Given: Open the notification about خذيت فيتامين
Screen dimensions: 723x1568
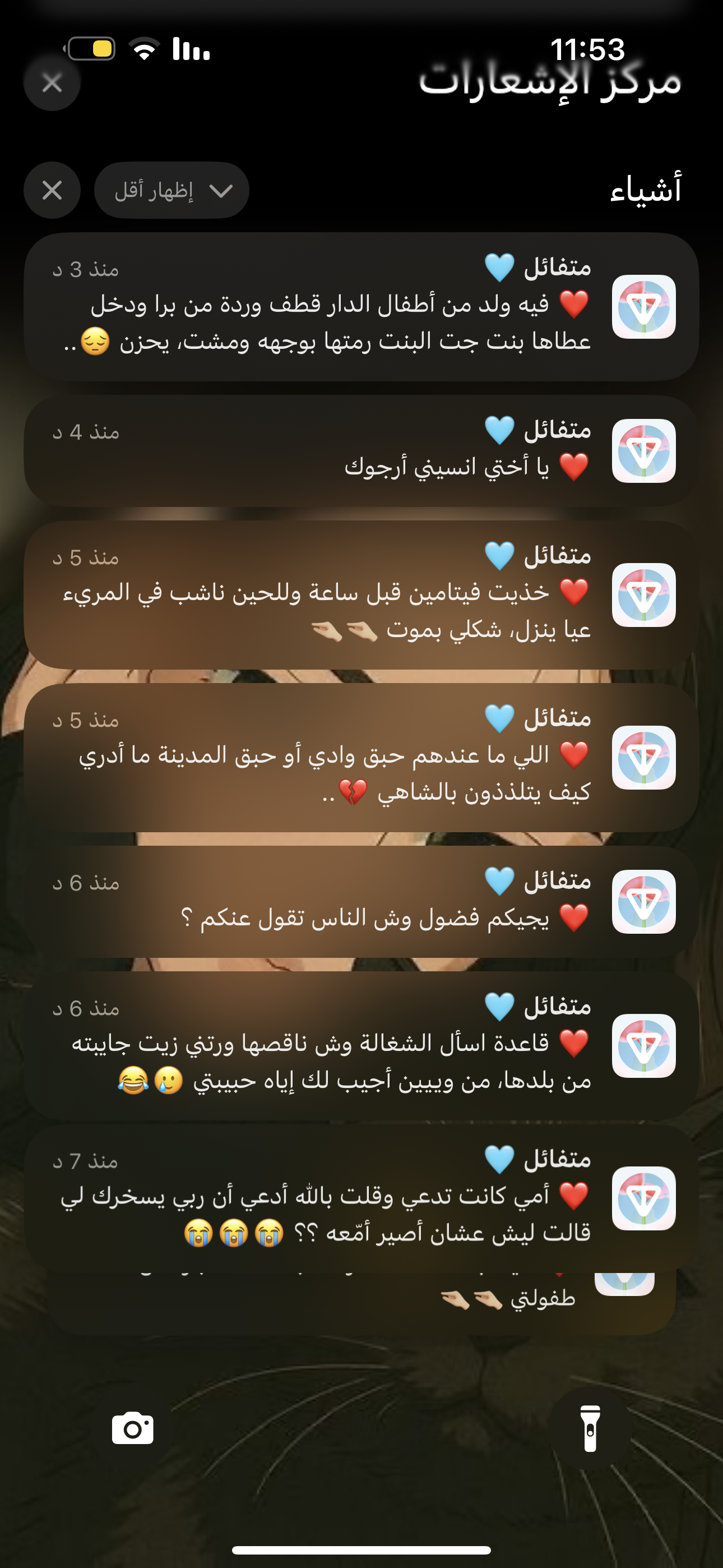Looking at the screenshot, I should point(361,594).
